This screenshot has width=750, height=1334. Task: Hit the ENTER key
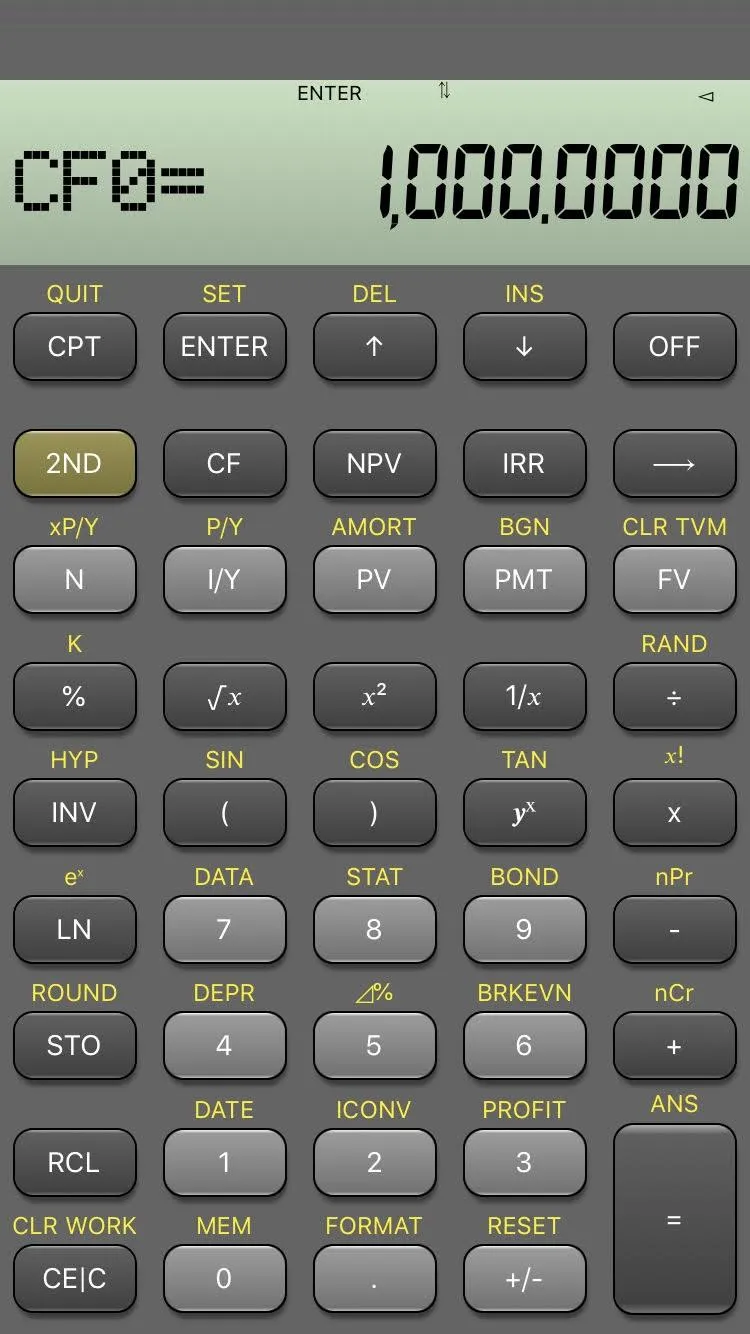click(x=224, y=346)
